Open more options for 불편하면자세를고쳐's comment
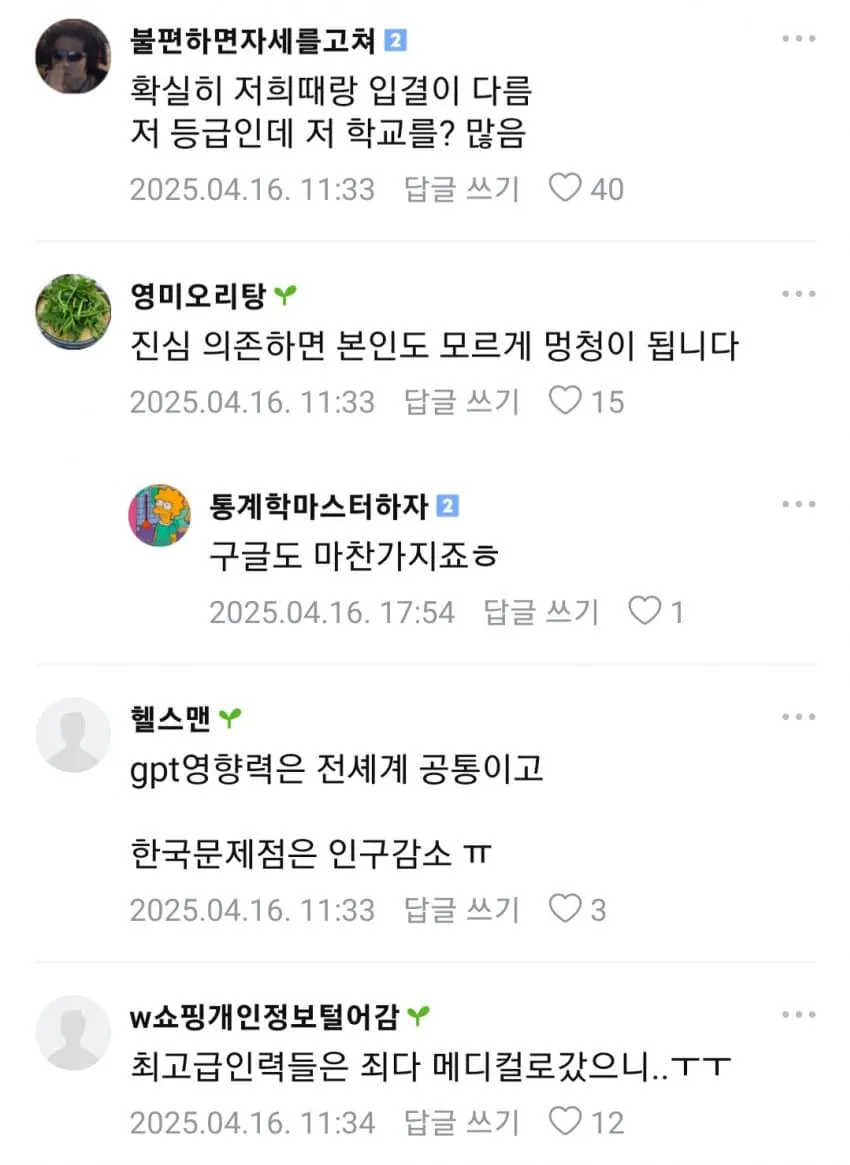Screen dimensions: 850x1165 tap(799, 39)
